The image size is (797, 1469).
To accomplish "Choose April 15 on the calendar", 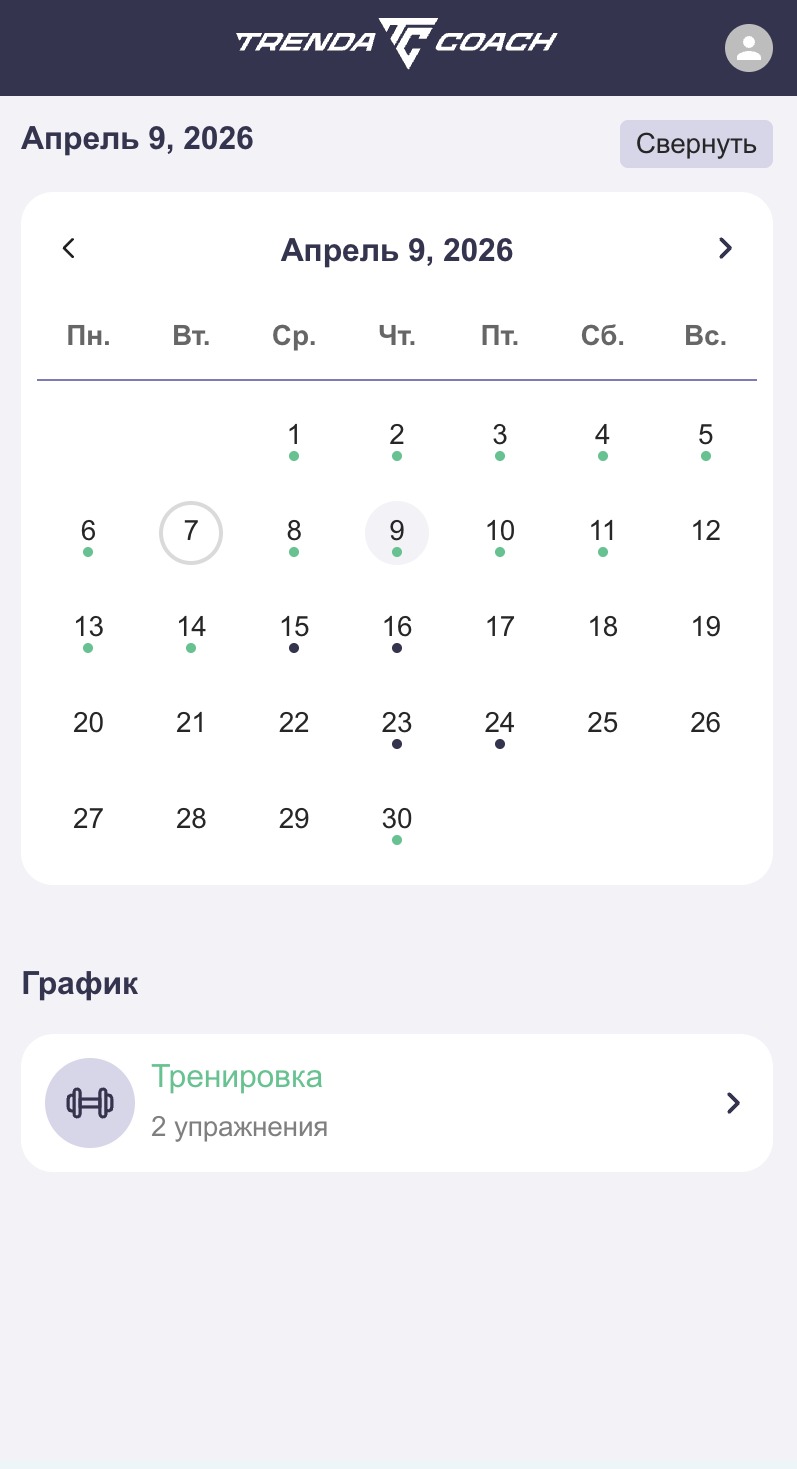I will (294, 628).
